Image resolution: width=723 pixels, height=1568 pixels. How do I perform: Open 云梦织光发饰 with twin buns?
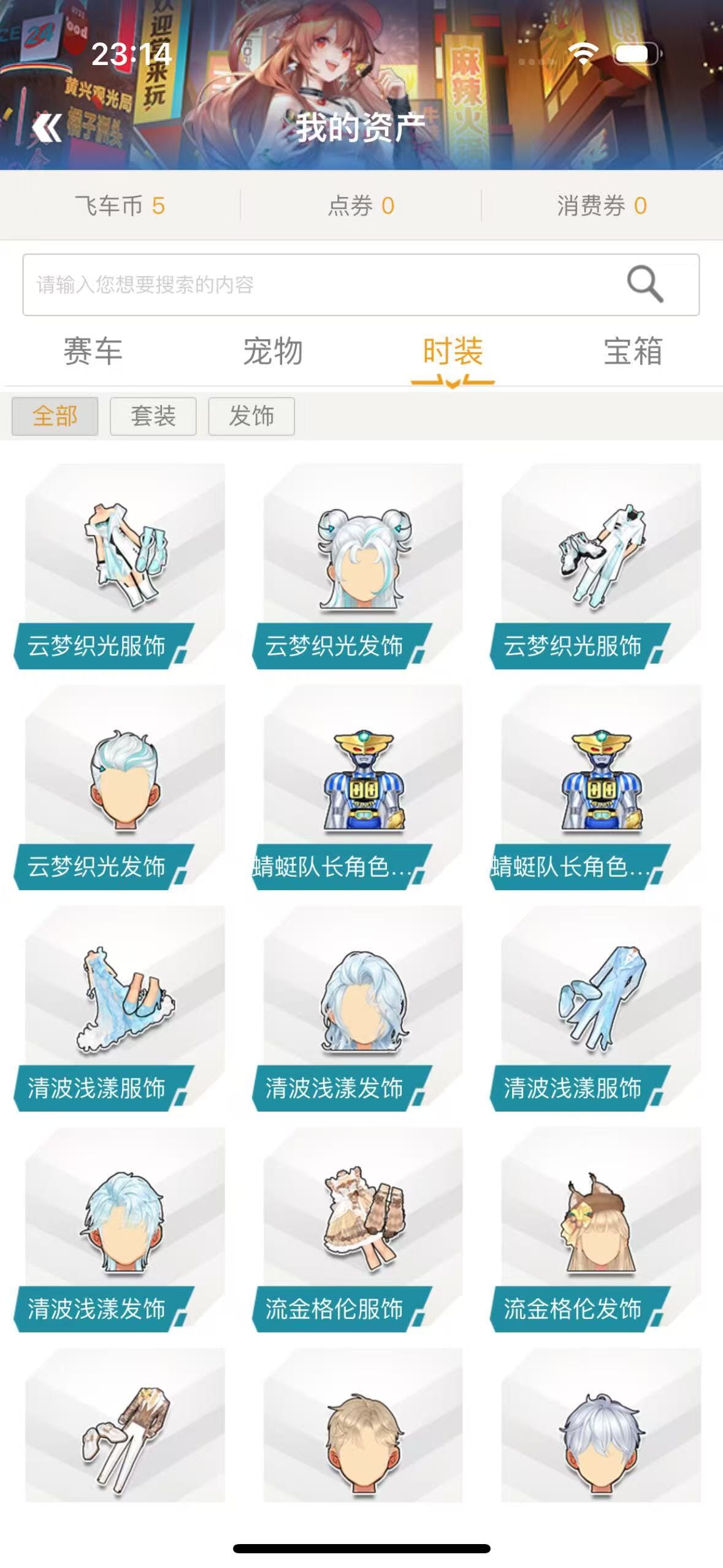click(x=362, y=566)
